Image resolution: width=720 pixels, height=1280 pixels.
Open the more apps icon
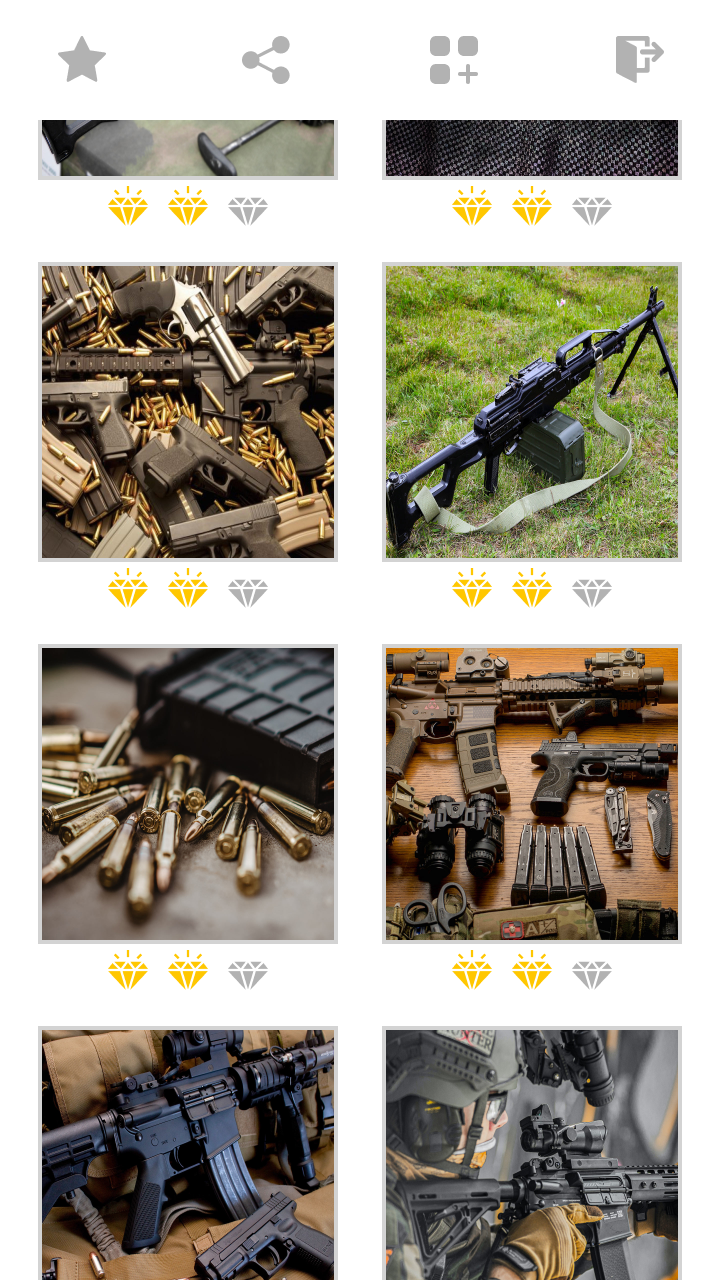[454, 60]
